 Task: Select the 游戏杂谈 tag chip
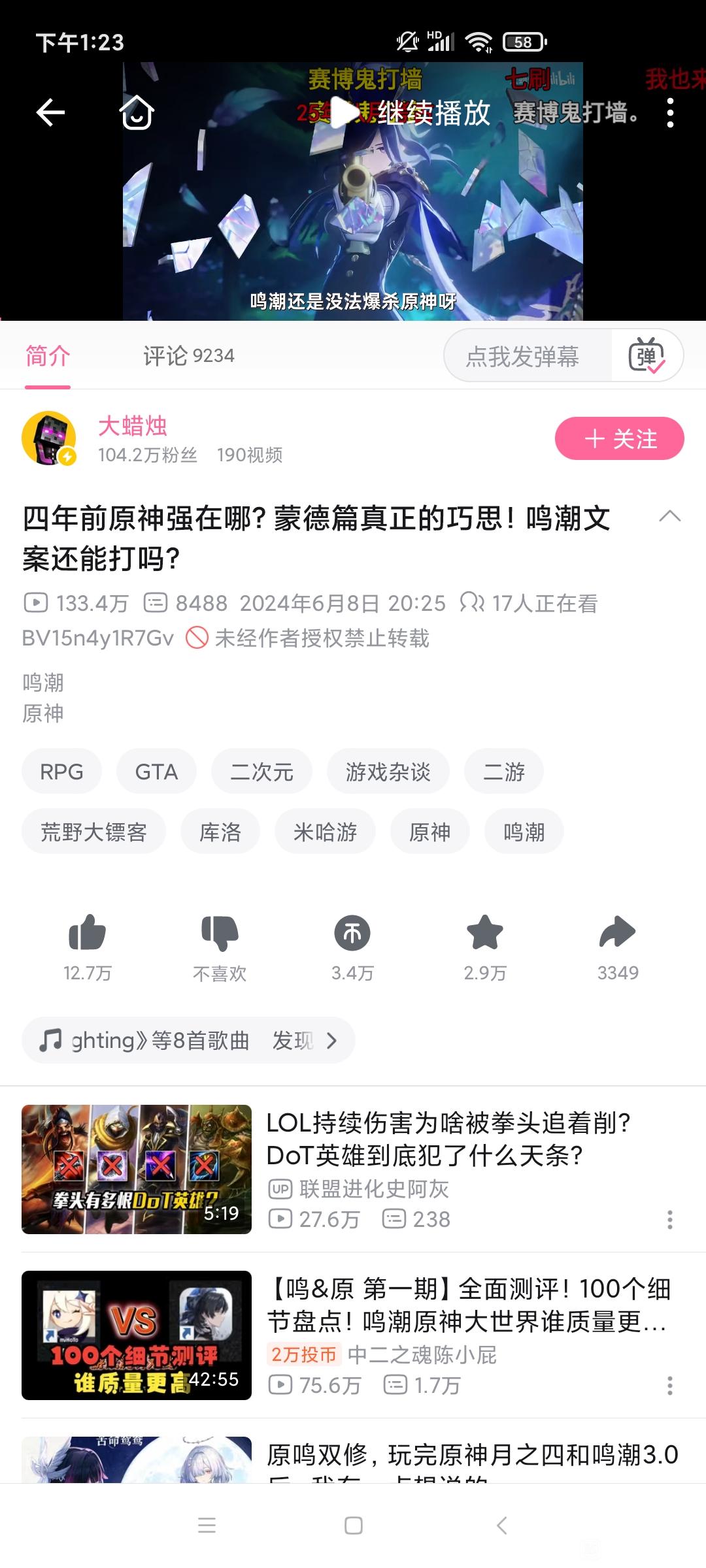388,772
